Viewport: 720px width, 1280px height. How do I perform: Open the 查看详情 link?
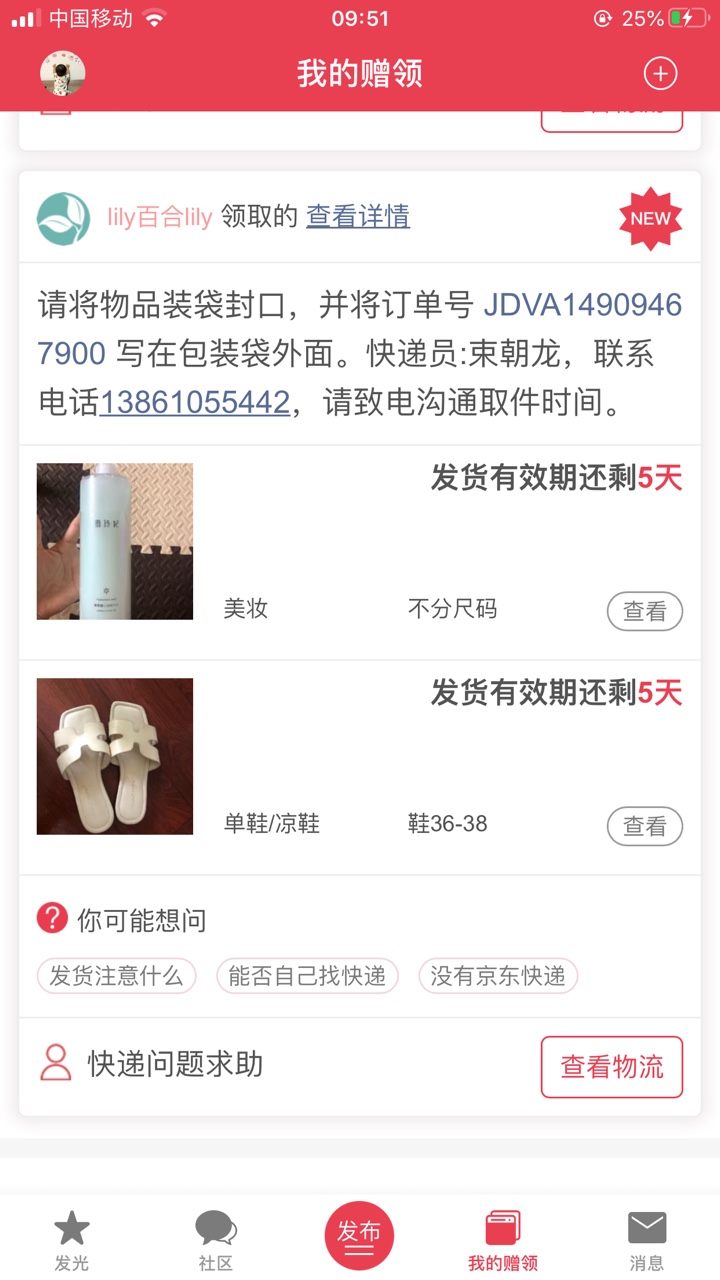coord(357,216)
